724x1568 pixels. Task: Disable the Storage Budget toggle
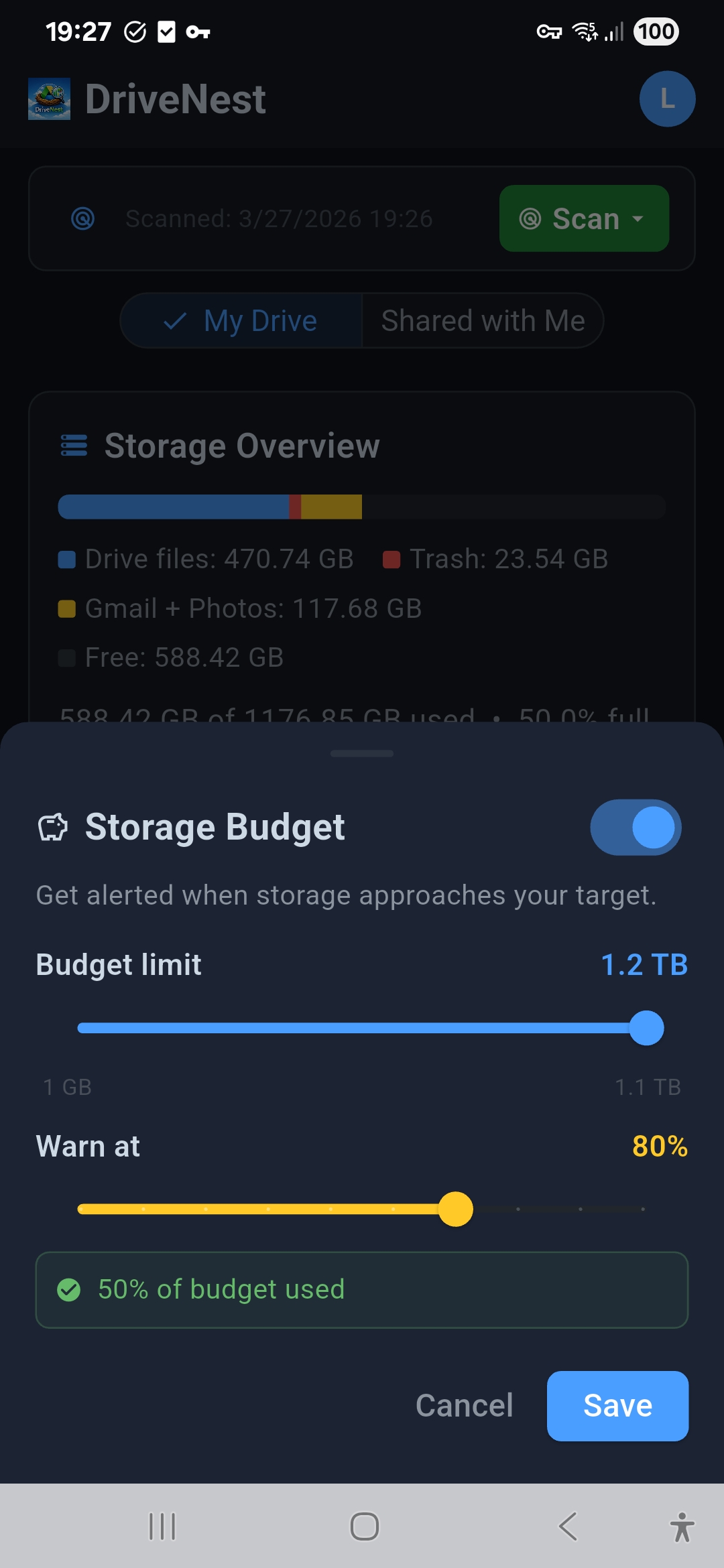coord(636,827)
